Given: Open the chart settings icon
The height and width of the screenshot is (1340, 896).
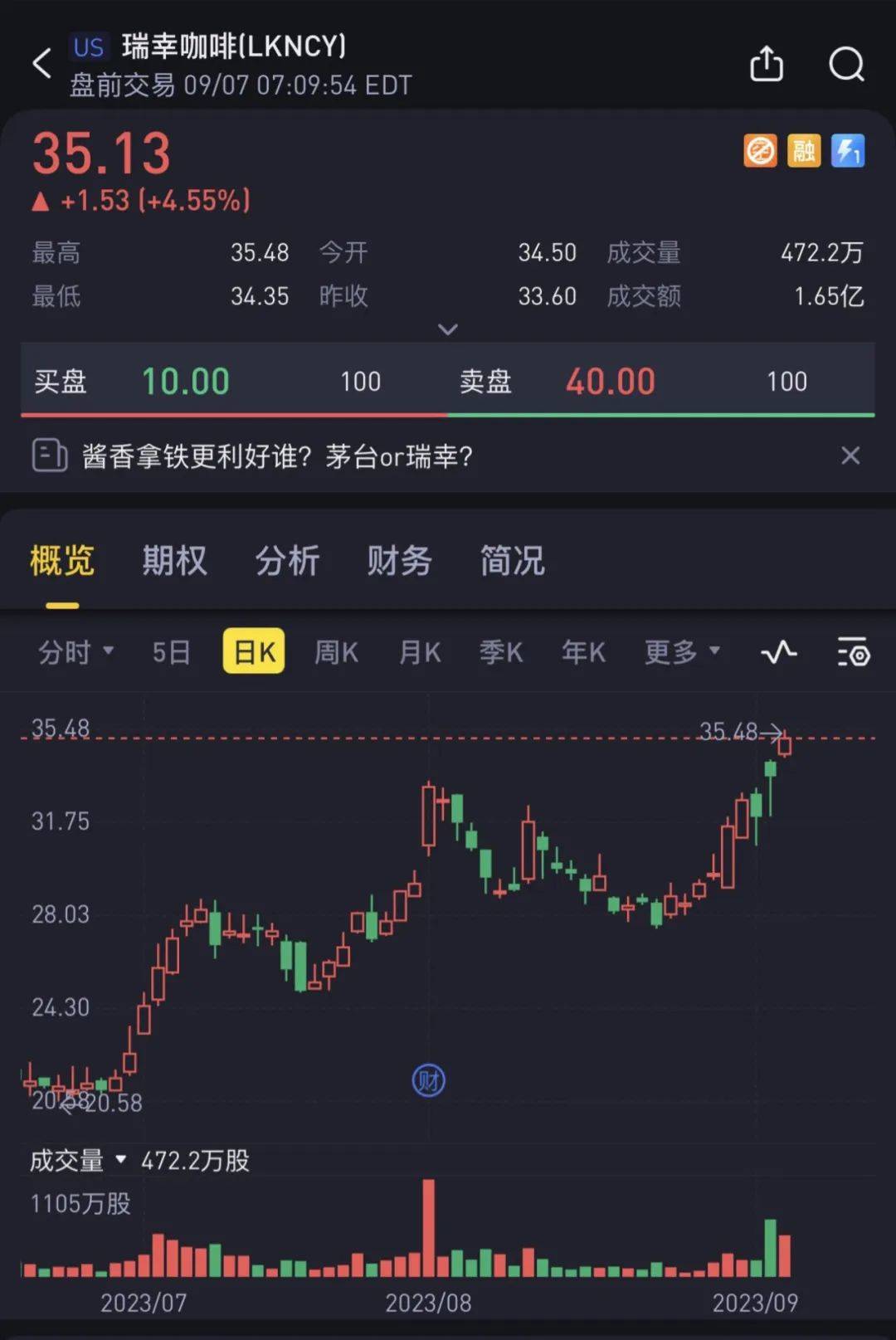Looking at the screenshot, I should pyautogui.click(x=852, y=652).
